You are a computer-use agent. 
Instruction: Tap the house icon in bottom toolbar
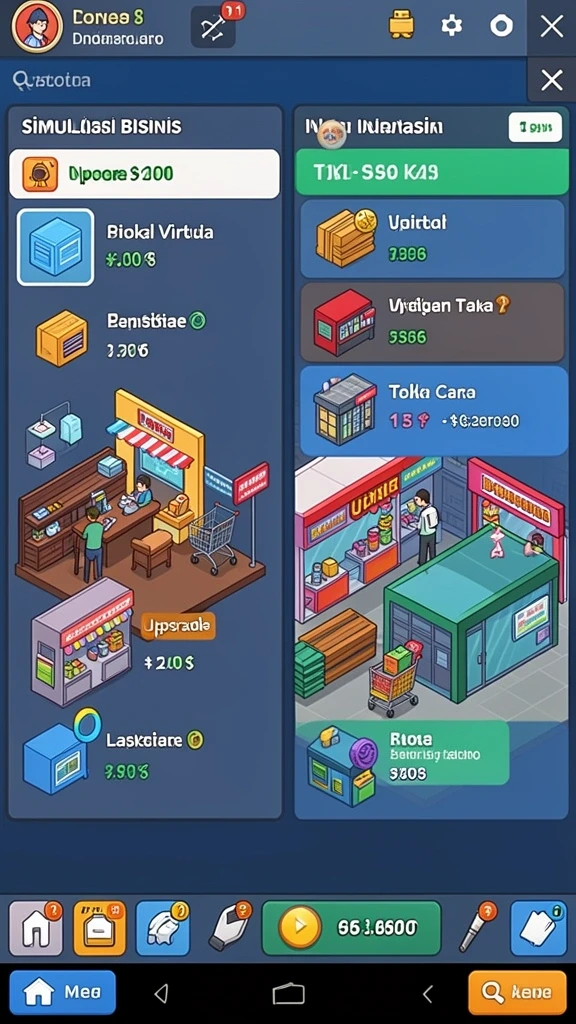[x=36, y=928]
